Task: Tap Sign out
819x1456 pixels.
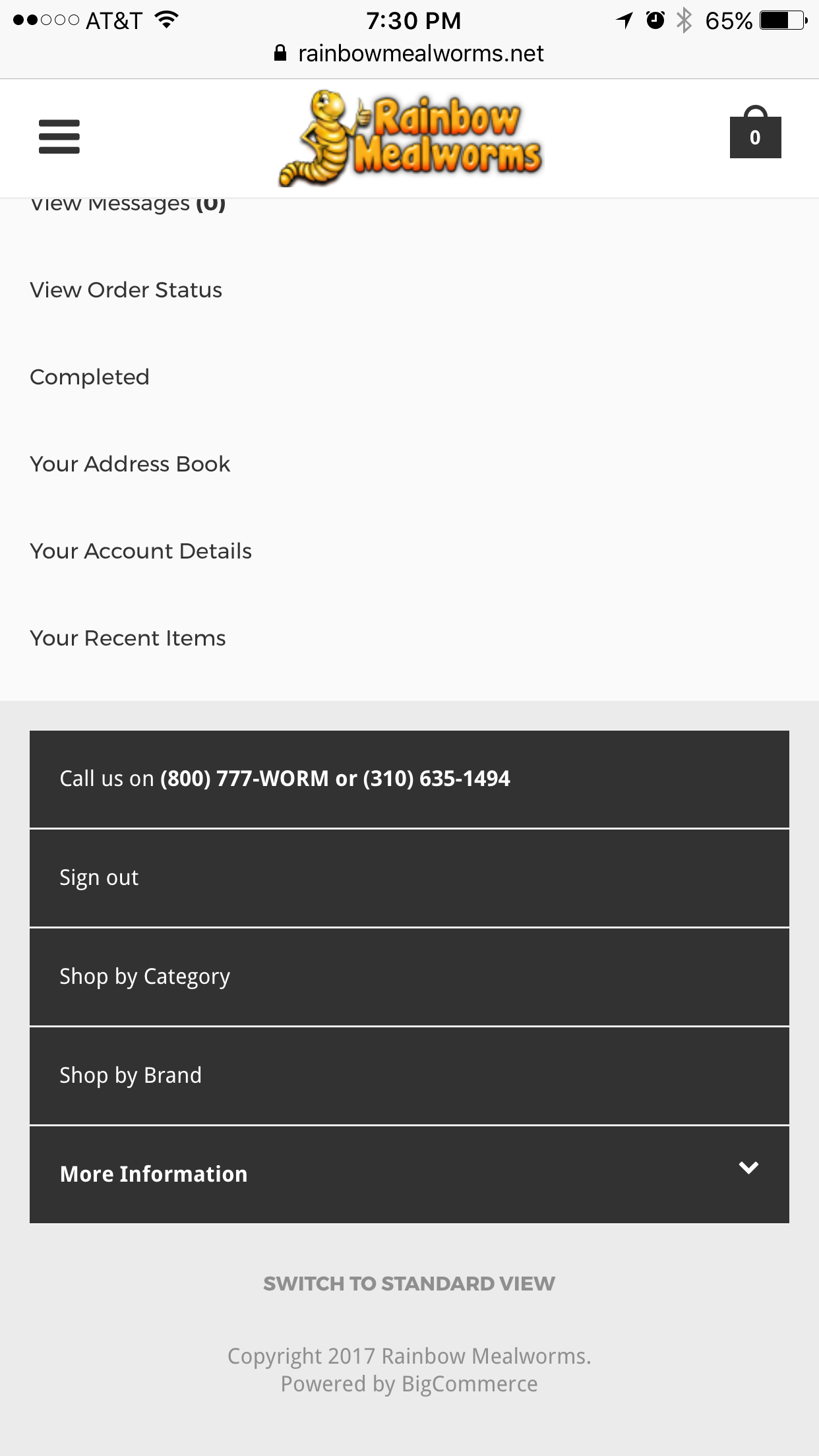Action: pos(409,878)
